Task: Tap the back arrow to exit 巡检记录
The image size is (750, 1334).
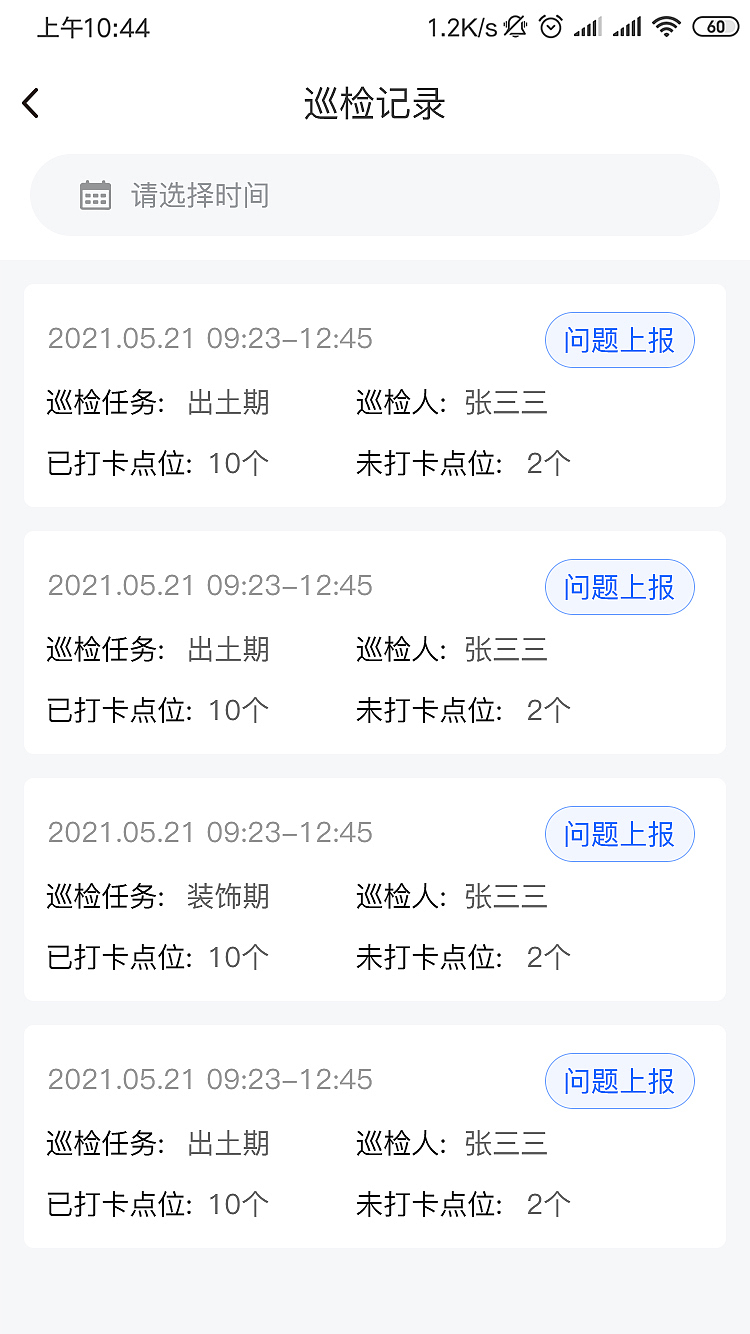Action: 30,103
